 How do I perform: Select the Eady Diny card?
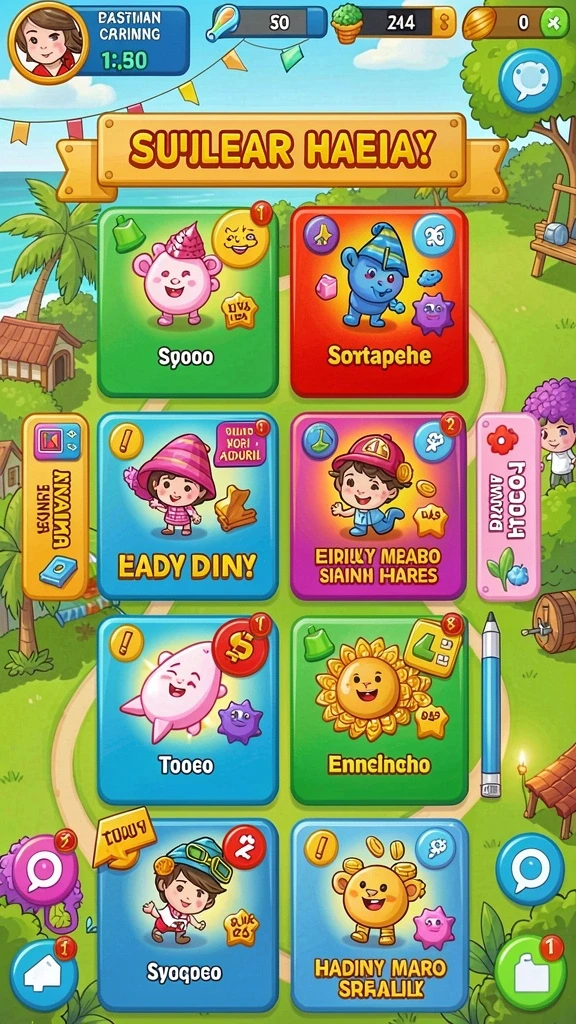tap(188, 506)
